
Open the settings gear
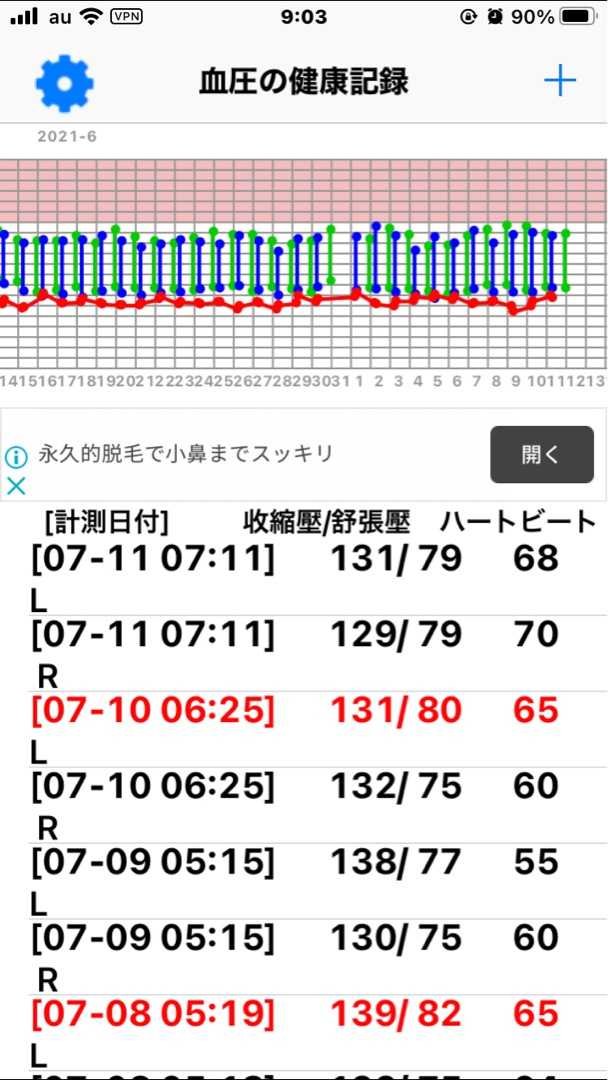click(65, 83)
